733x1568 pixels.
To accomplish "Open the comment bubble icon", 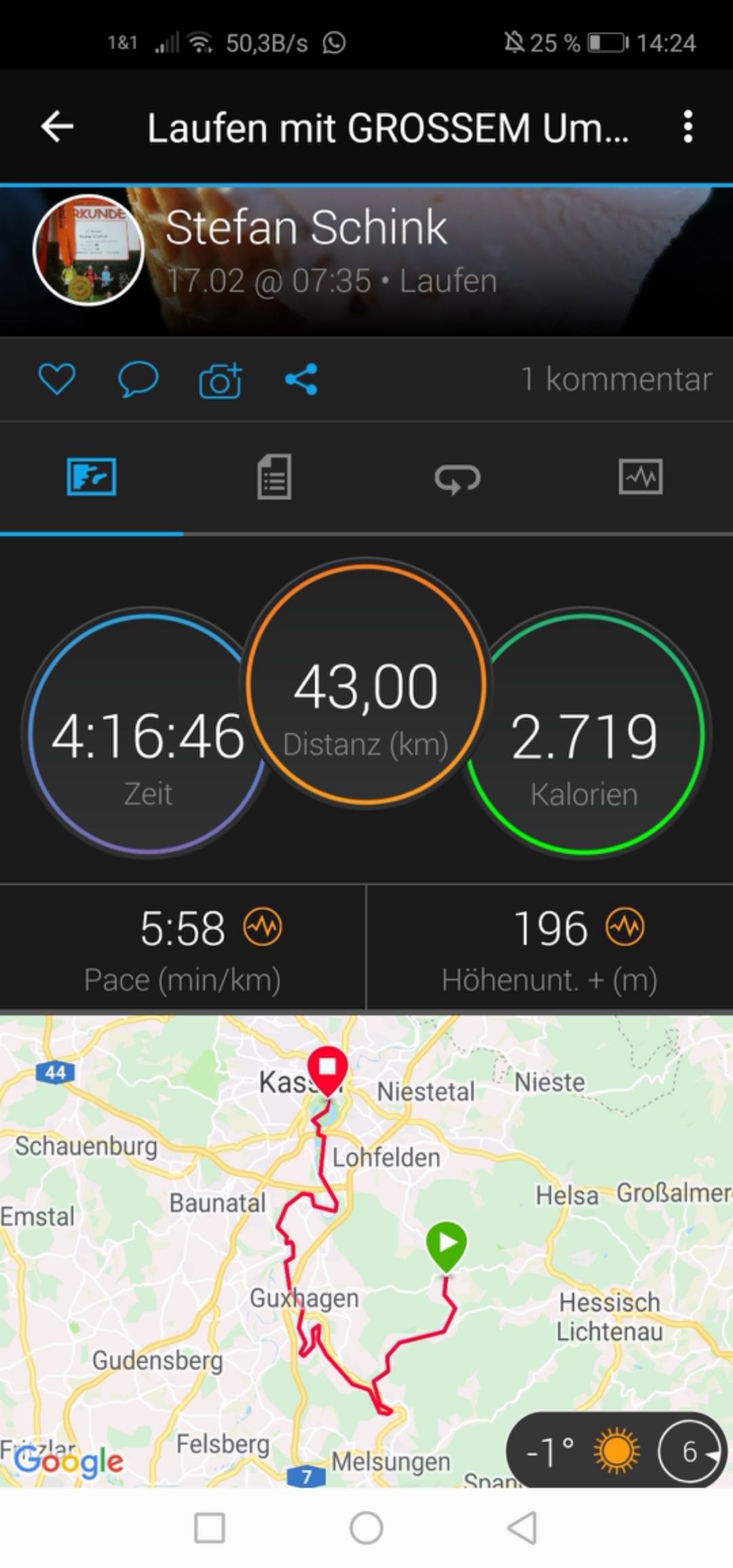I will (138, 379).
